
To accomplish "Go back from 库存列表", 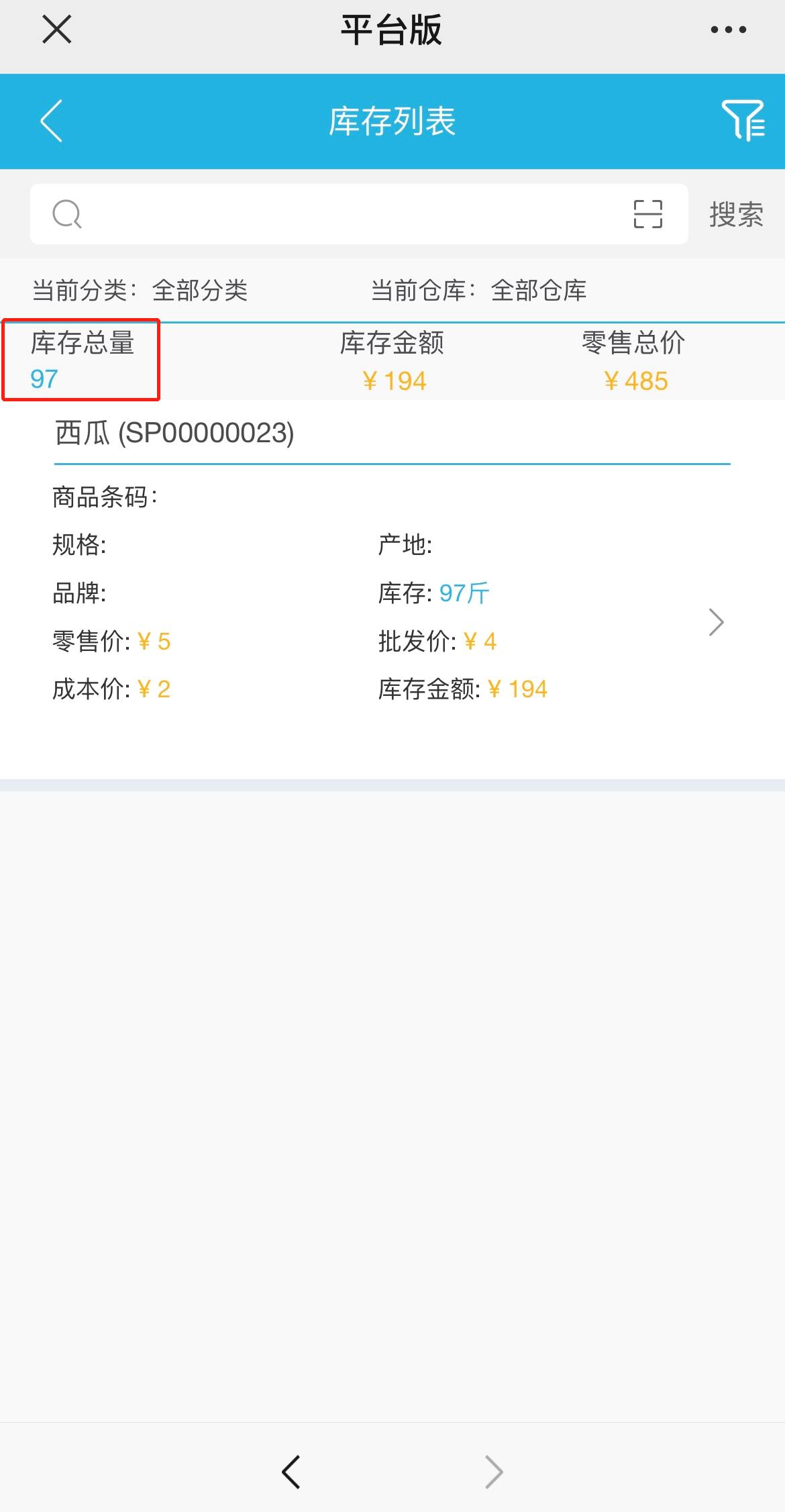I will point(52,121).
